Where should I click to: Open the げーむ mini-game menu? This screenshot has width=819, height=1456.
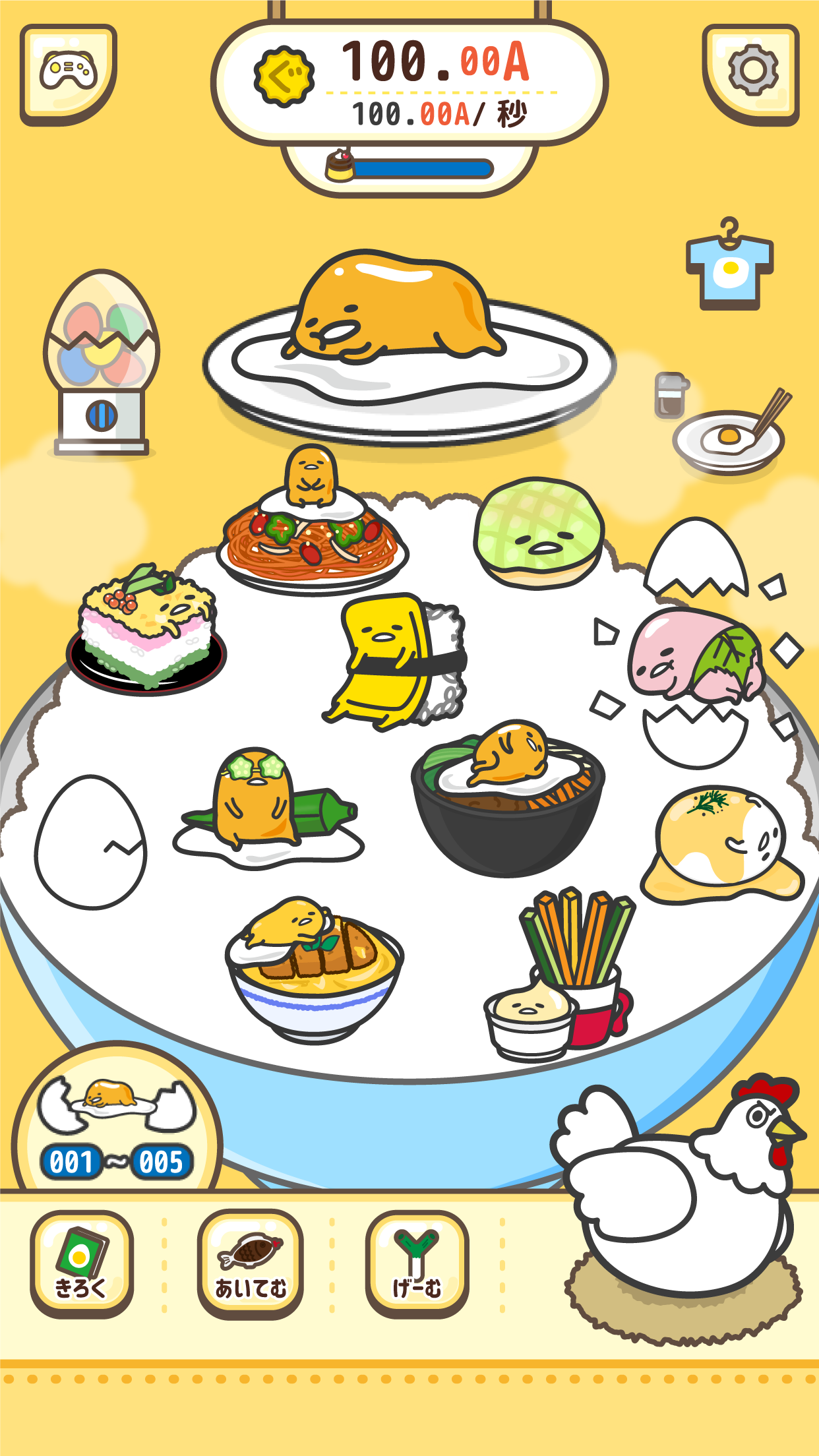417,1263
